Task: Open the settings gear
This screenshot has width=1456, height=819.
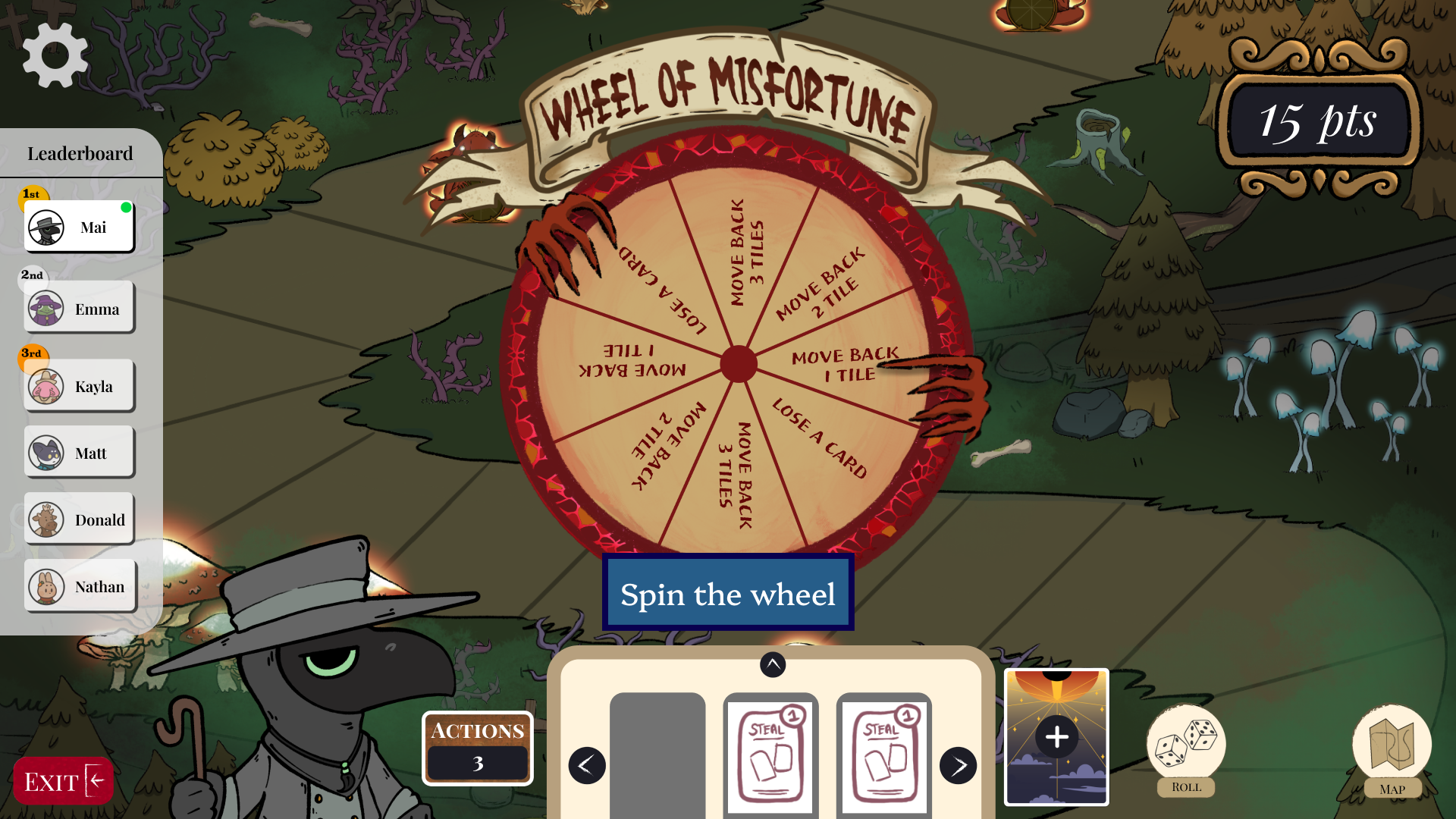Action: click(x=55, y=55)
